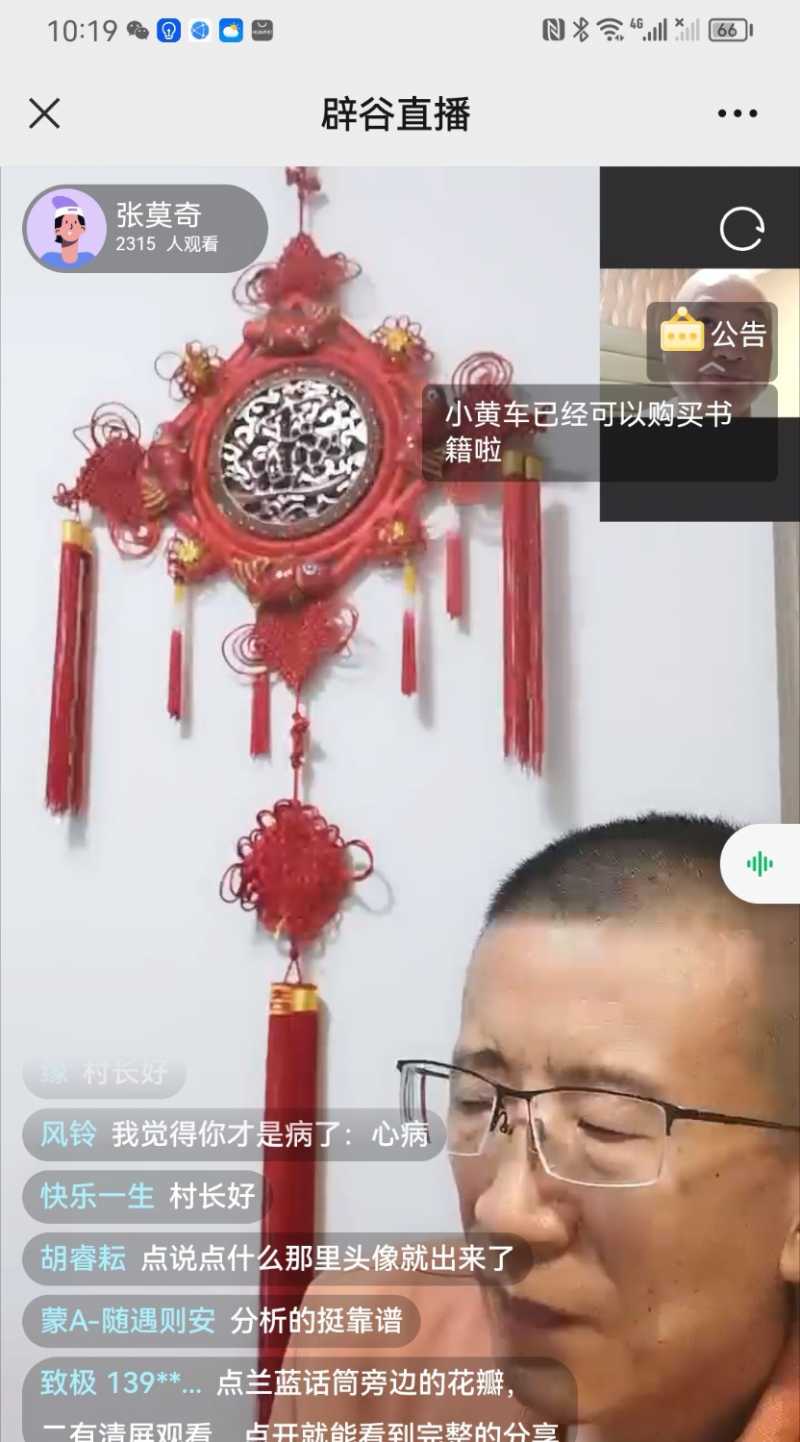800x1442 pixels.
Task: Close the 辟谷直播 page
Action: (44, 114)
